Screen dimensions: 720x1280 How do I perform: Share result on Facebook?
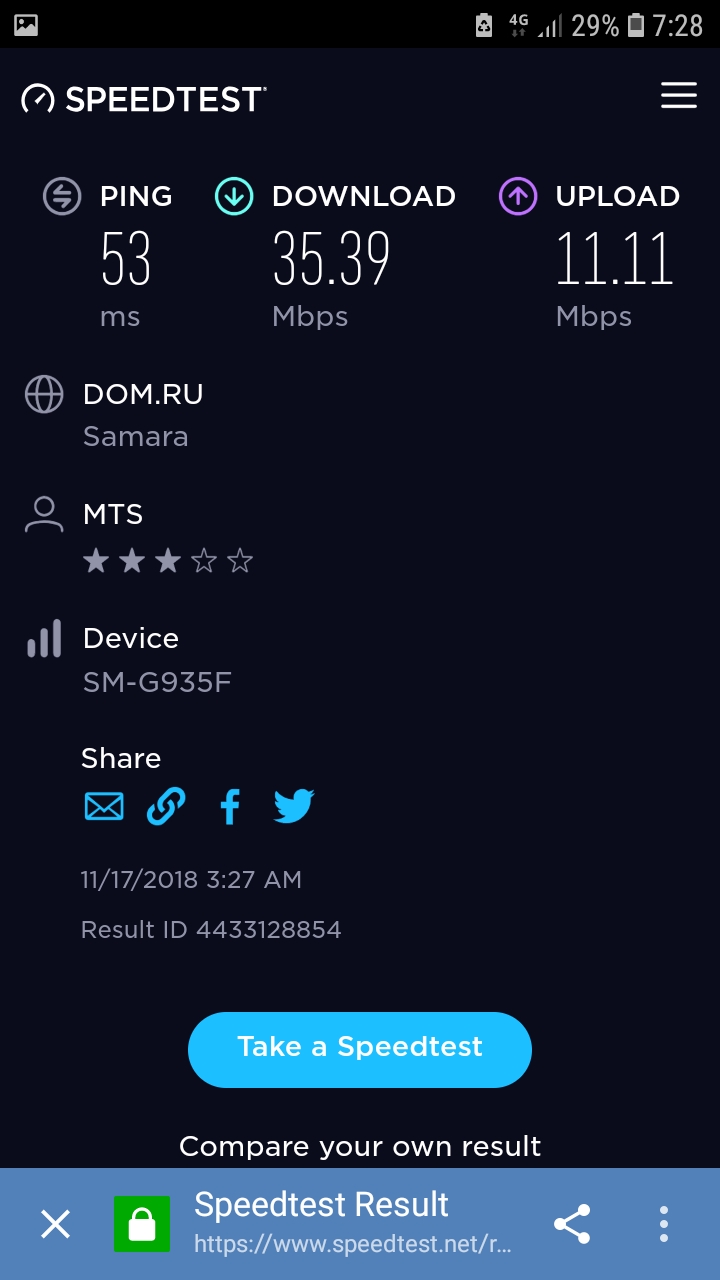230,806
